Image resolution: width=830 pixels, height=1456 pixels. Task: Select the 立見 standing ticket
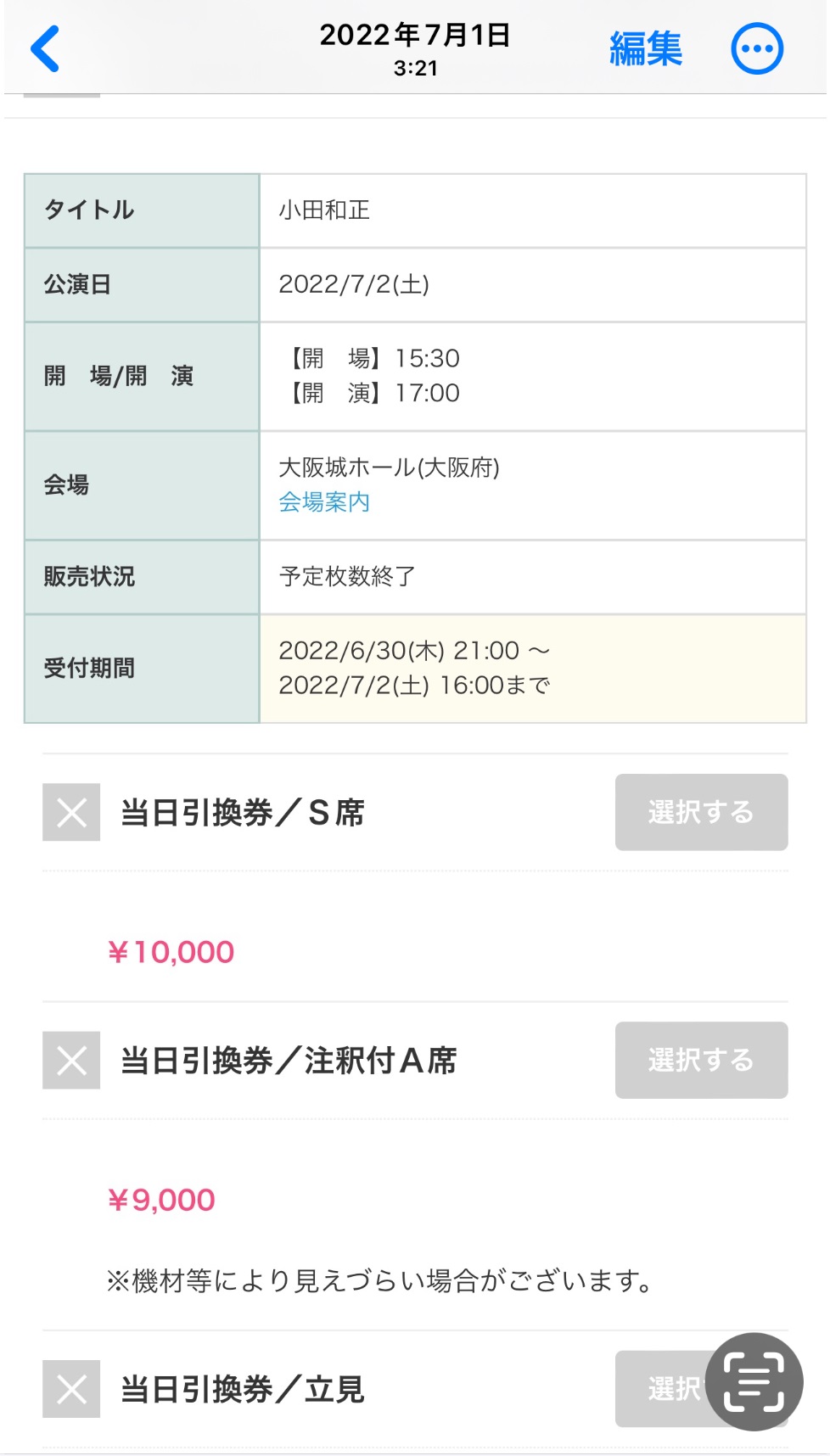(x=662, y=1389)
